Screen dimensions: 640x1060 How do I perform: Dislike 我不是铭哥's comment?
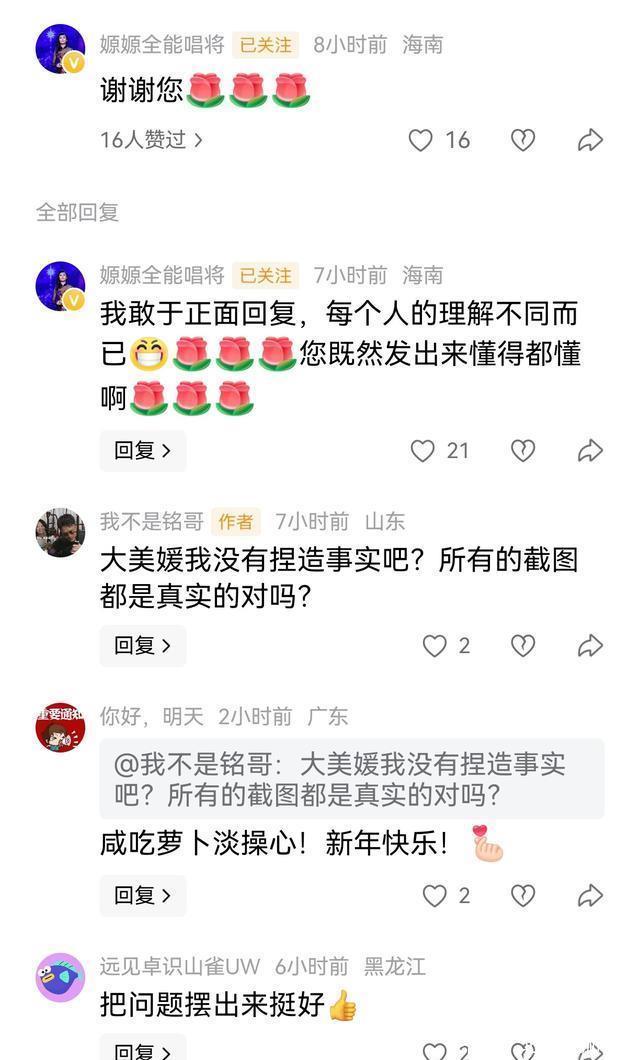click(523, 646)
